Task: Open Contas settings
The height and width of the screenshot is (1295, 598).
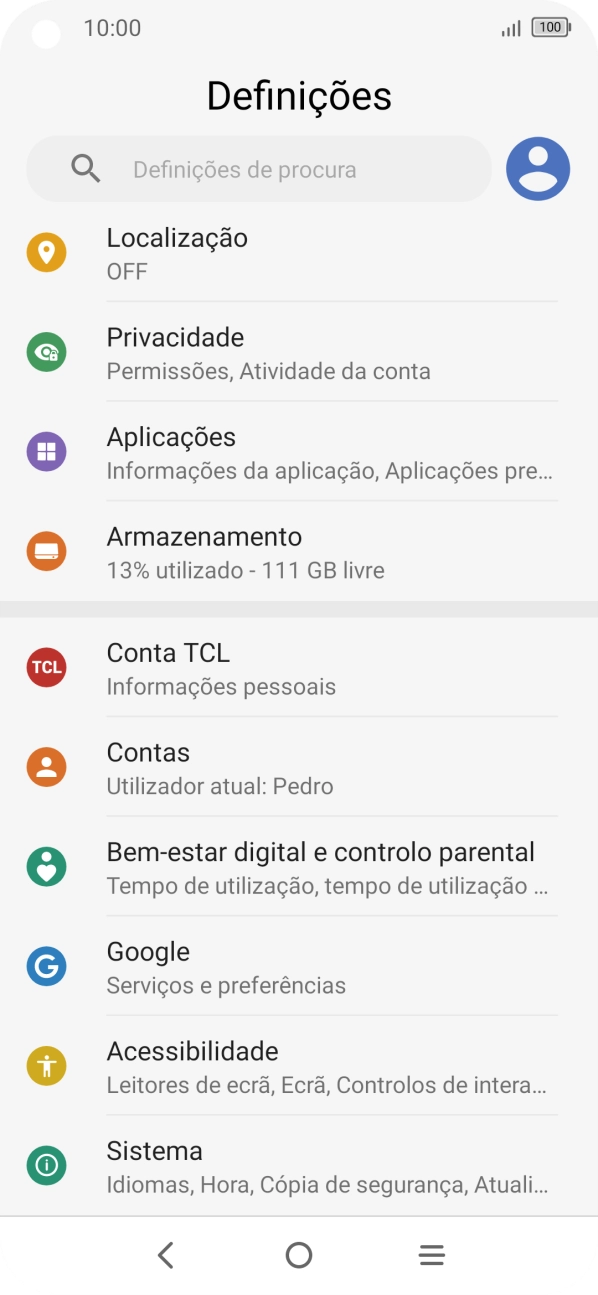Action: pyautogui.click(x=299, y=767)
